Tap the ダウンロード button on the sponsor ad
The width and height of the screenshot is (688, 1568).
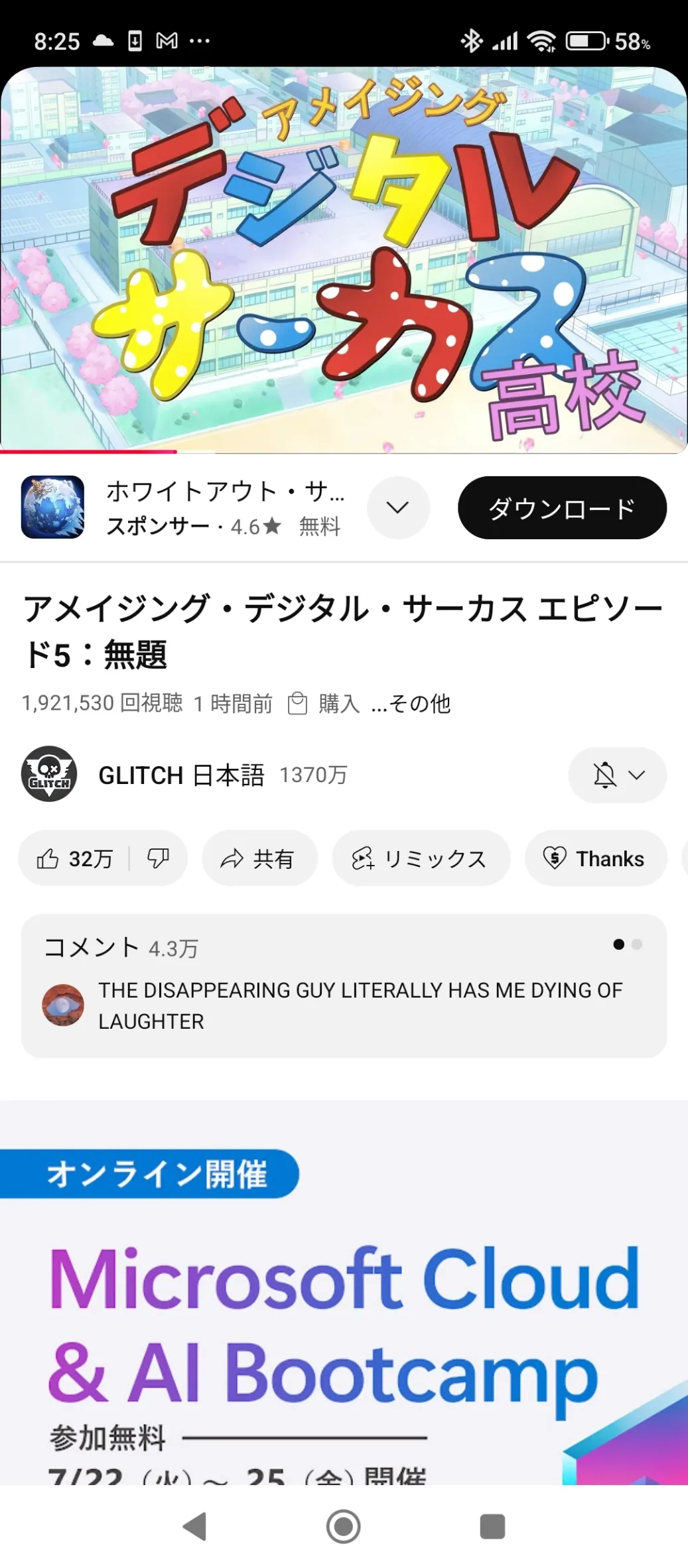562,507
